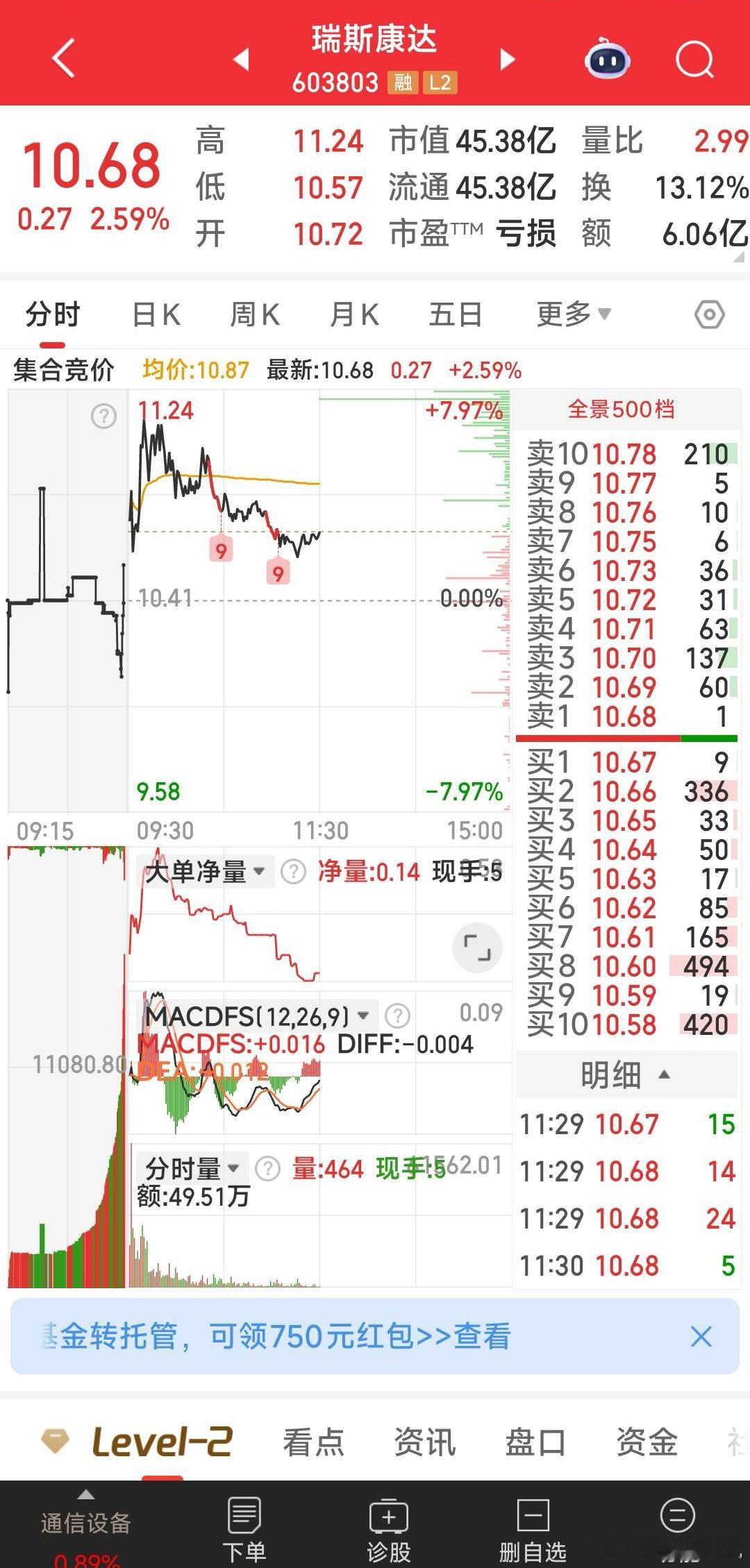Switch to the 周K chart tab
Image resolution: width=750 pixels, height=1568 pixels.
(x=255, y=314)
